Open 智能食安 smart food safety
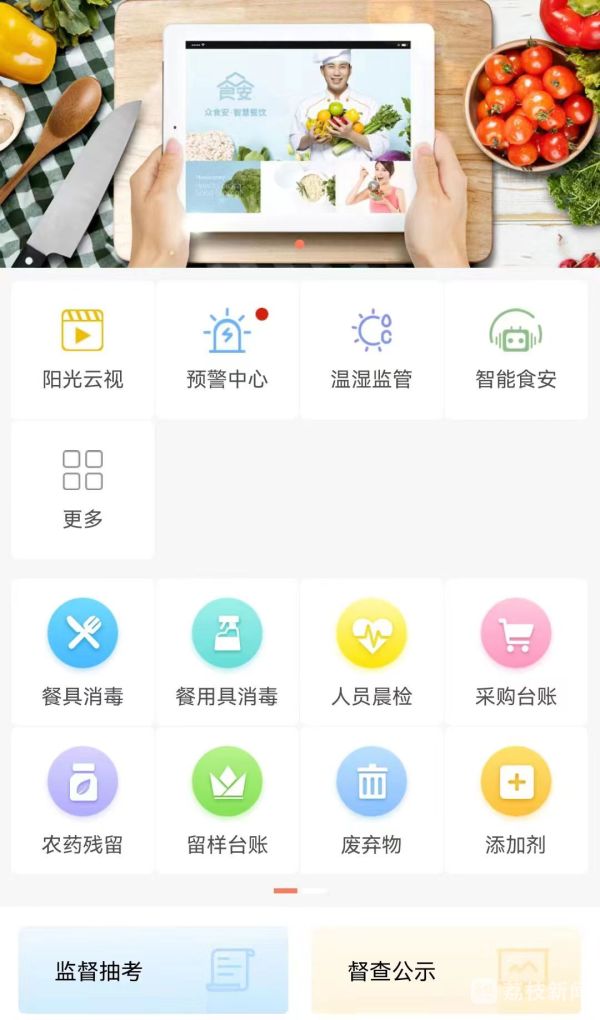The image size is (600, 1020). coord(516,349)
